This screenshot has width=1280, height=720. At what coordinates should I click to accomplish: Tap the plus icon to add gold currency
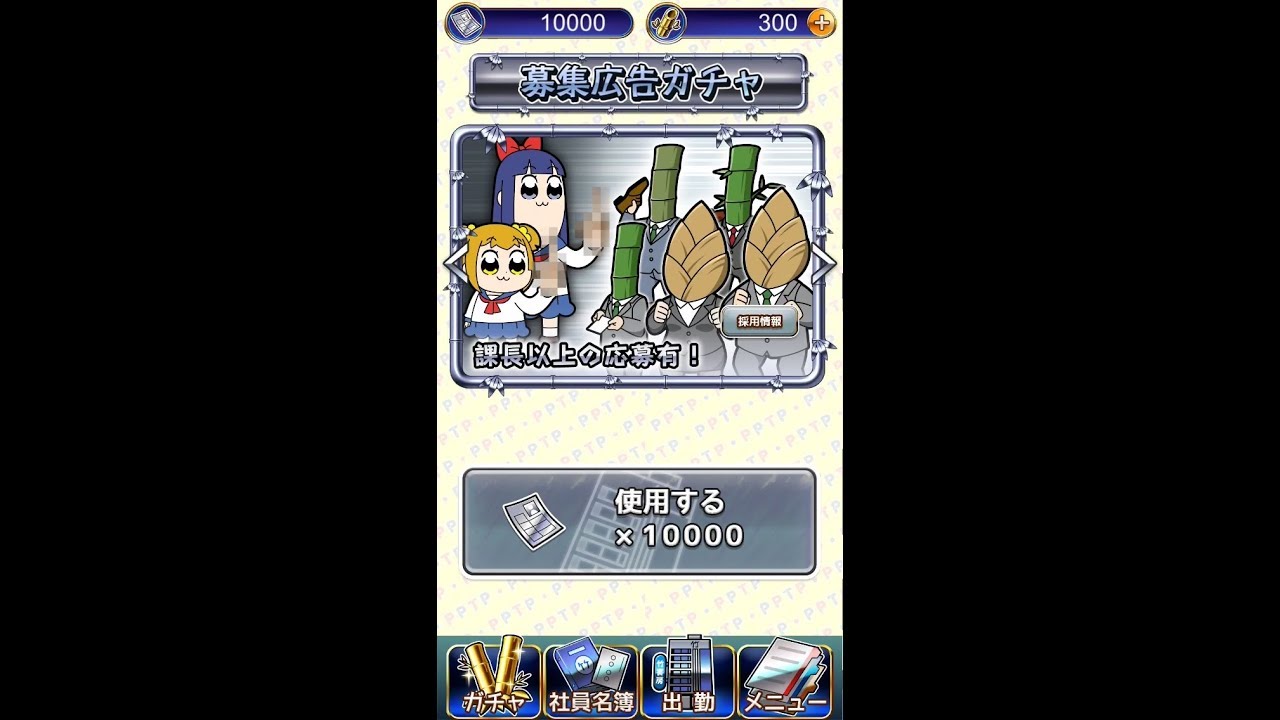coord(820,23)
